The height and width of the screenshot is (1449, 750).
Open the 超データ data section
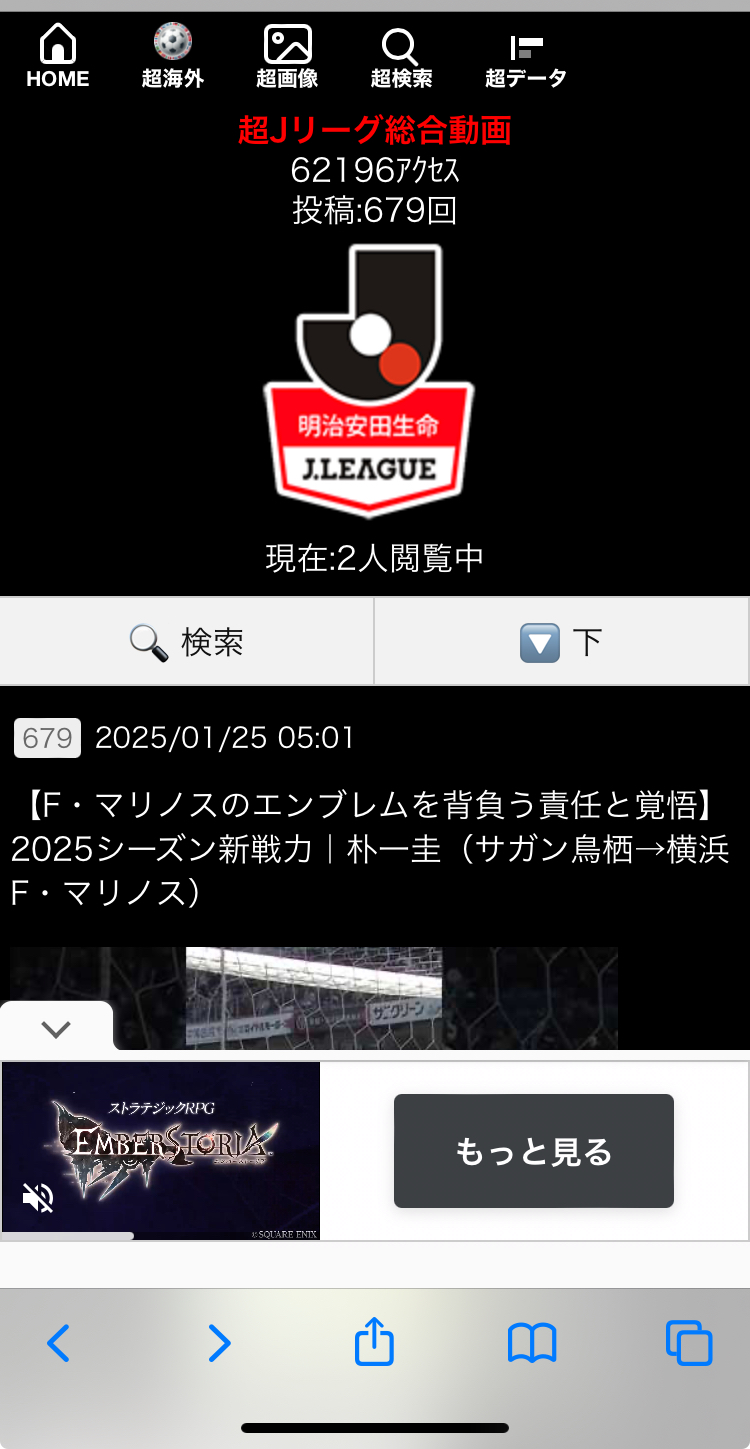point(526,58)
